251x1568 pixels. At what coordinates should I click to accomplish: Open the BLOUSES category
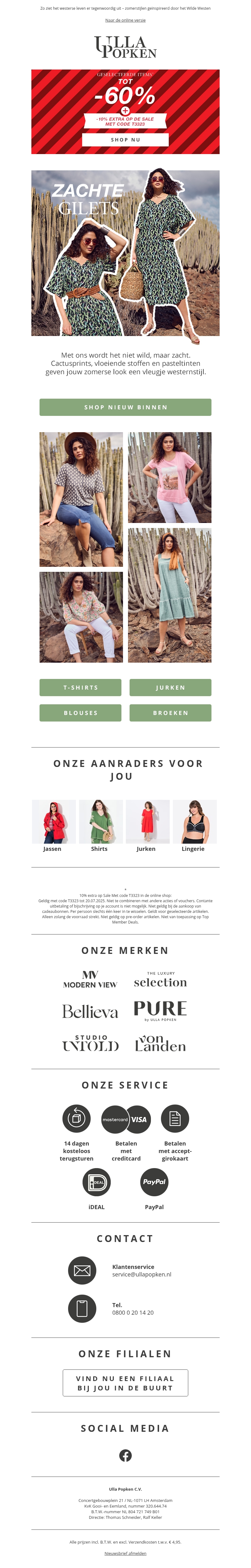80,713
